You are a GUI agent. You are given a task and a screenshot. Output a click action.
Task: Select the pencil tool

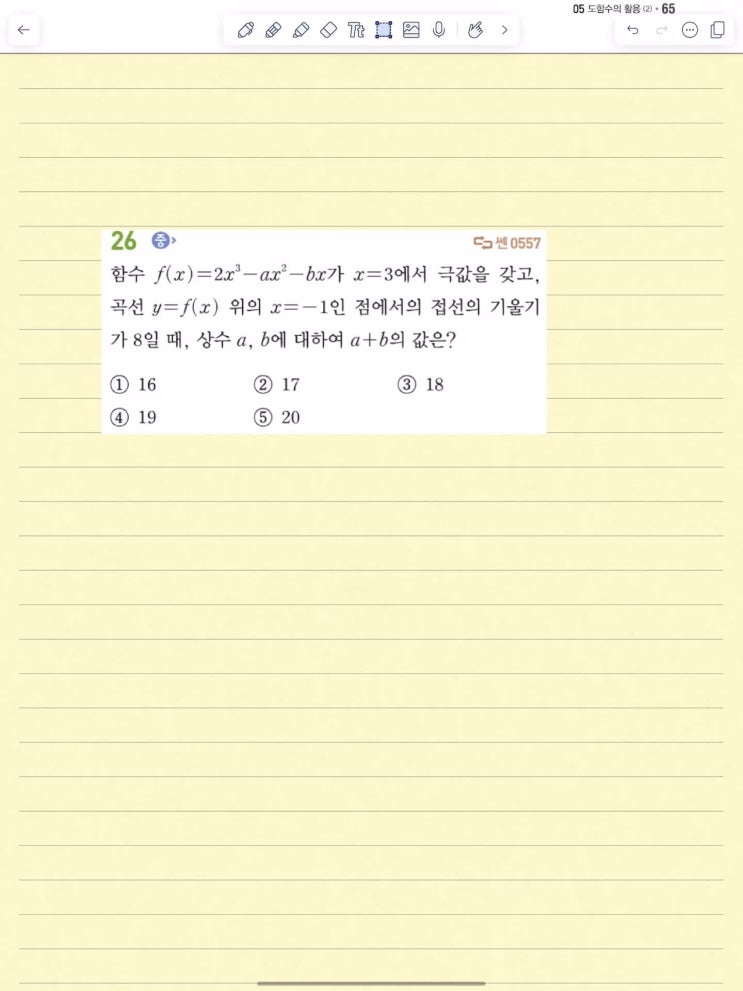coord(273,30)
